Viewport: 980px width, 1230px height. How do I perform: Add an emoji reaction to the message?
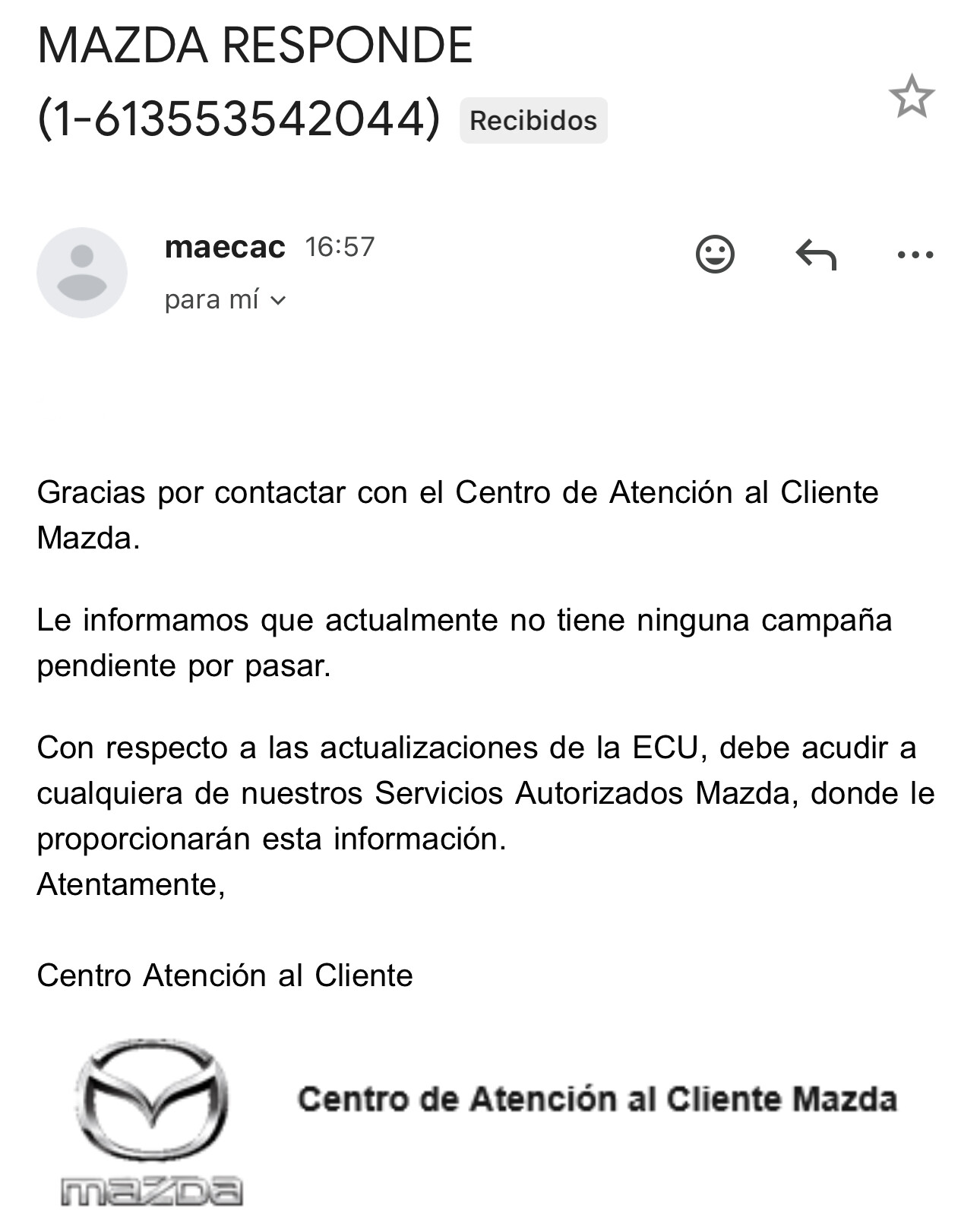715,254
